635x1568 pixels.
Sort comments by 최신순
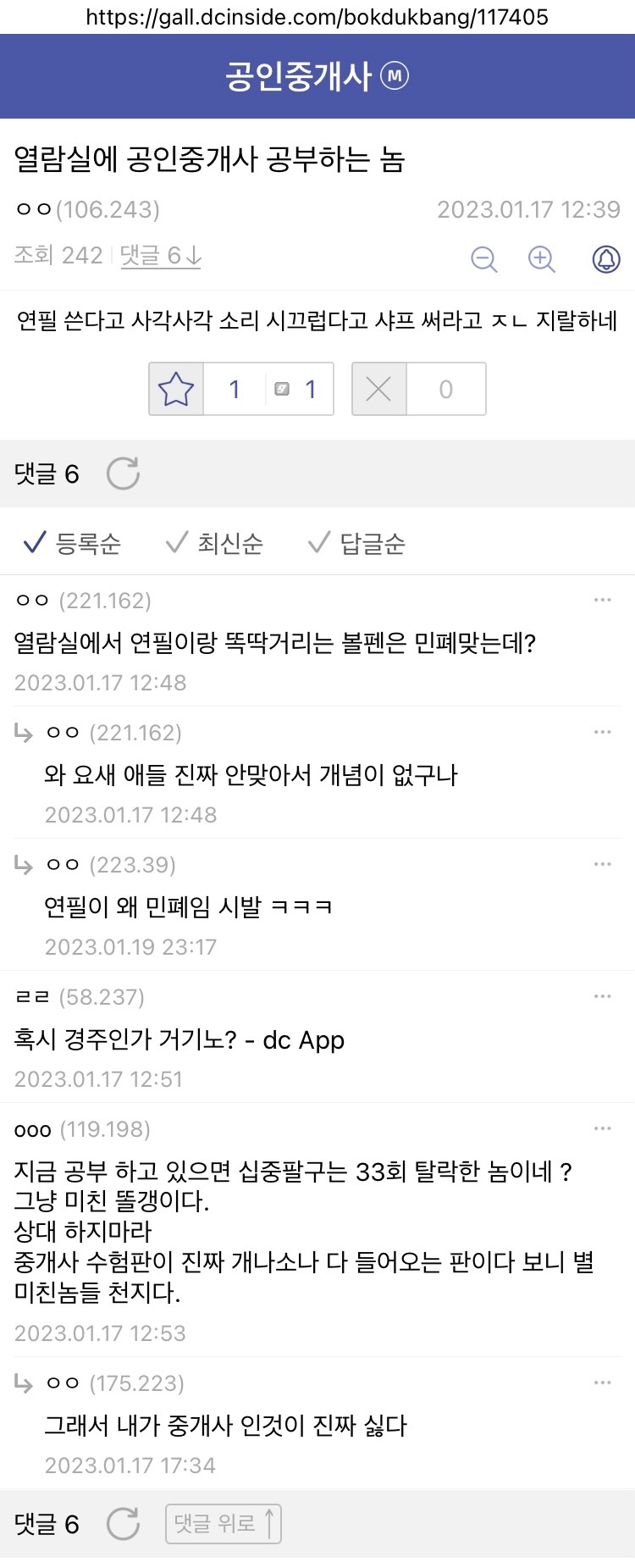tap(214, 543)
